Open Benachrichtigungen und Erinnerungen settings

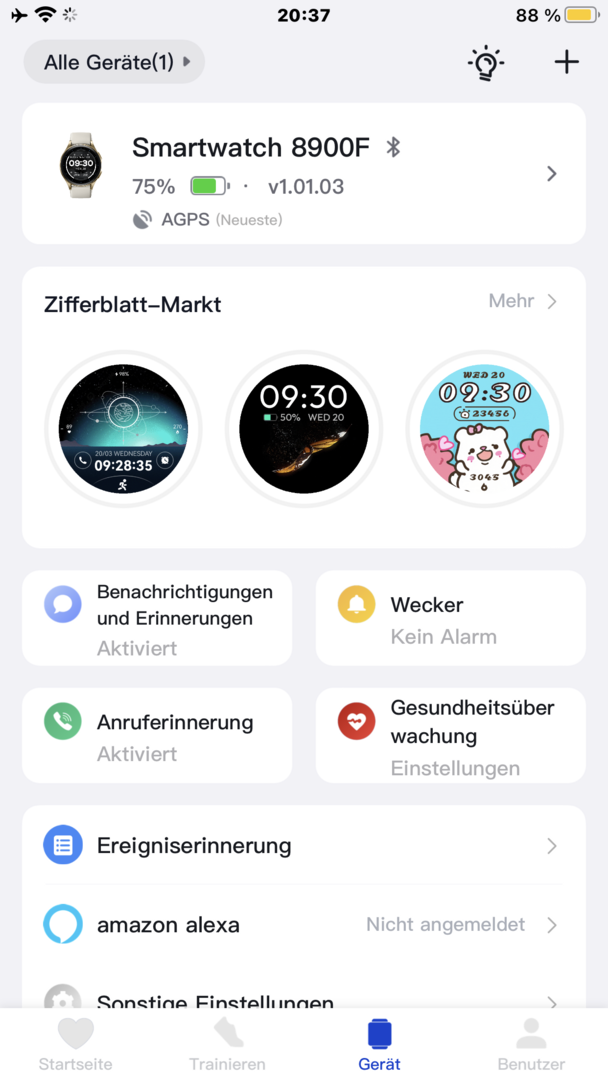[157, 618]
